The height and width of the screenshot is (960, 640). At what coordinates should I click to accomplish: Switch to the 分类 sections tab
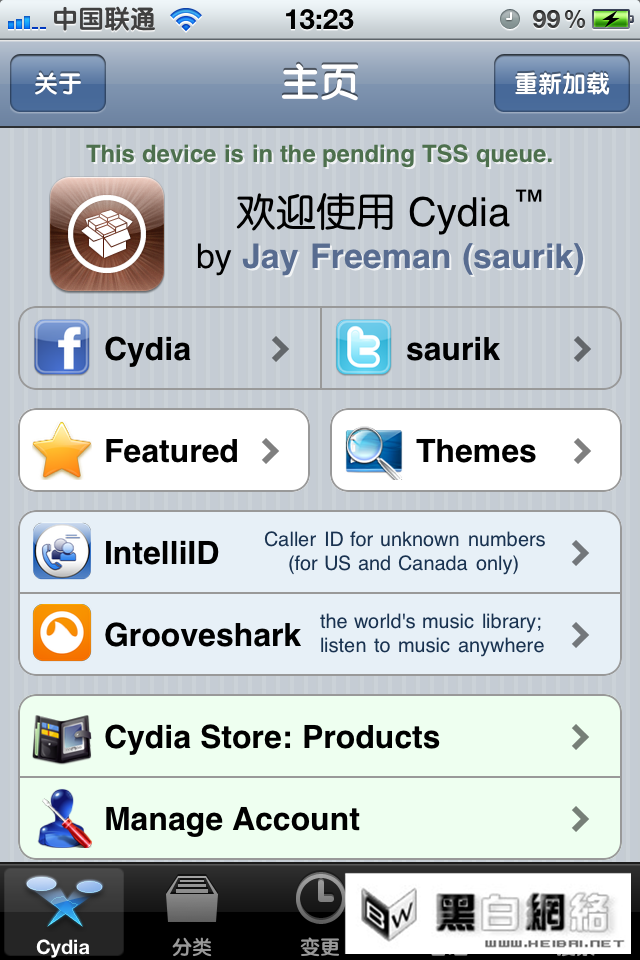(x=192, y=914)
